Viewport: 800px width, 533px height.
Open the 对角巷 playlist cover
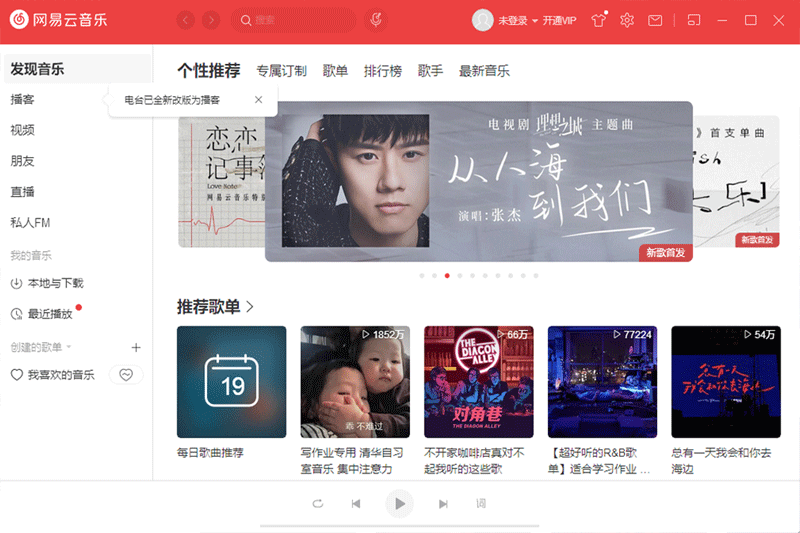pyautogui.click(x=478, y=382)
